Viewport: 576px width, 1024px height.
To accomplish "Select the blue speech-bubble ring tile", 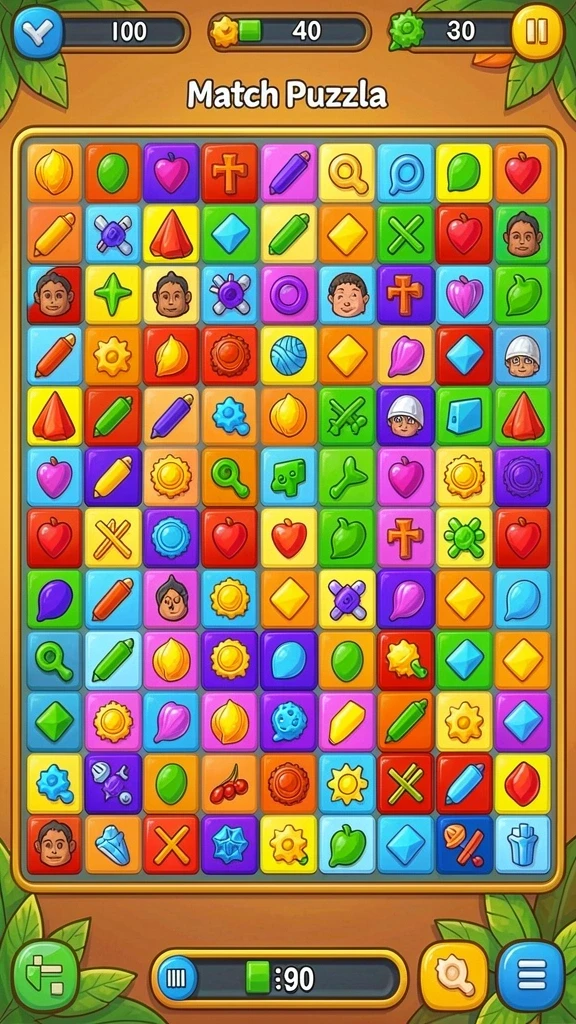I will (x=406, y=172).
